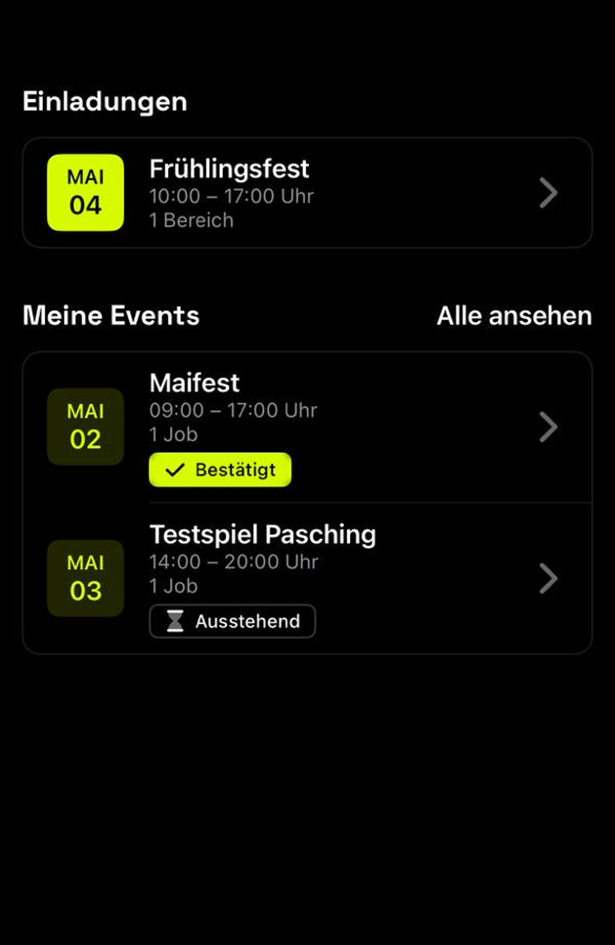Open the Frühlingsfest invitation
The width and height of the screenshot is (615, 945).
pos(306,193)
